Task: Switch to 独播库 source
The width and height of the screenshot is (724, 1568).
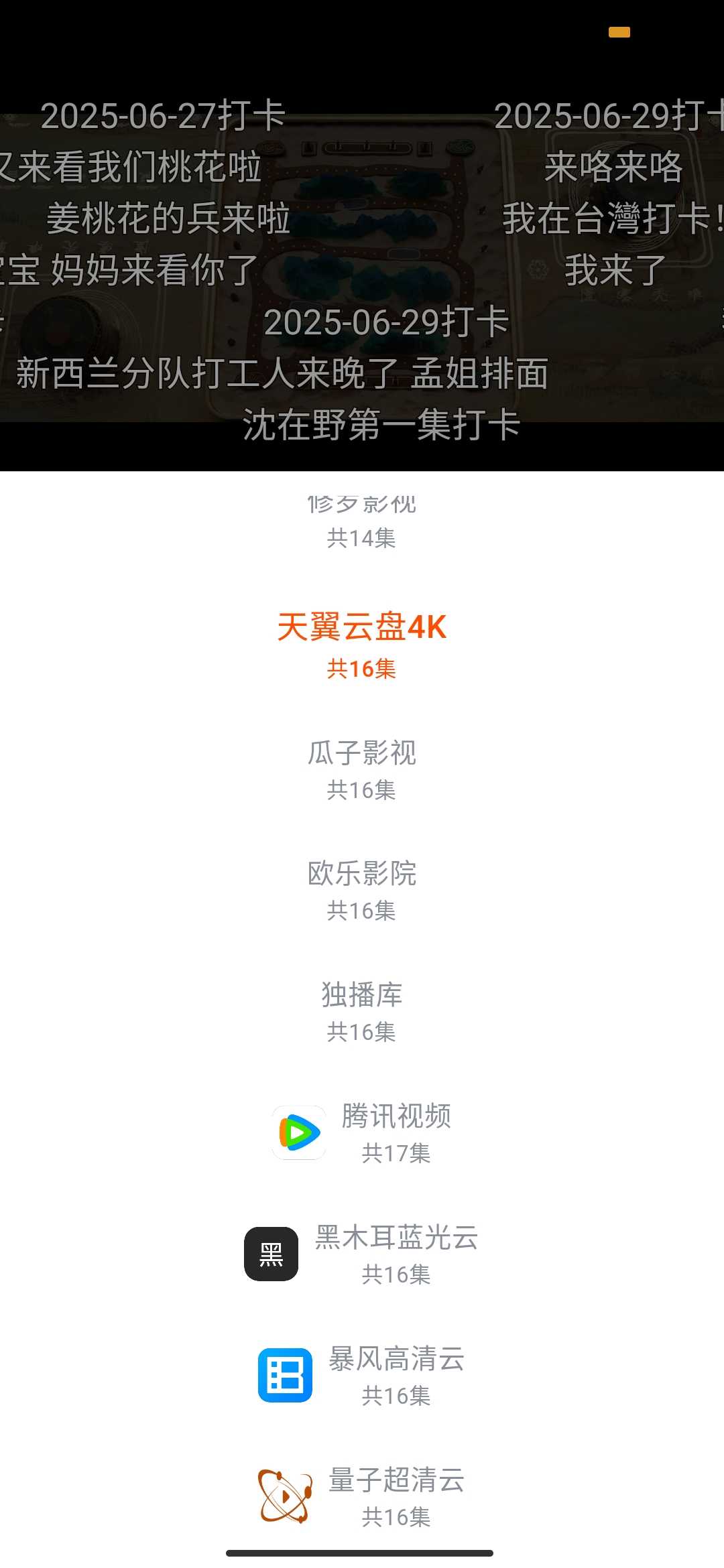Action: tap(361, 1011)
